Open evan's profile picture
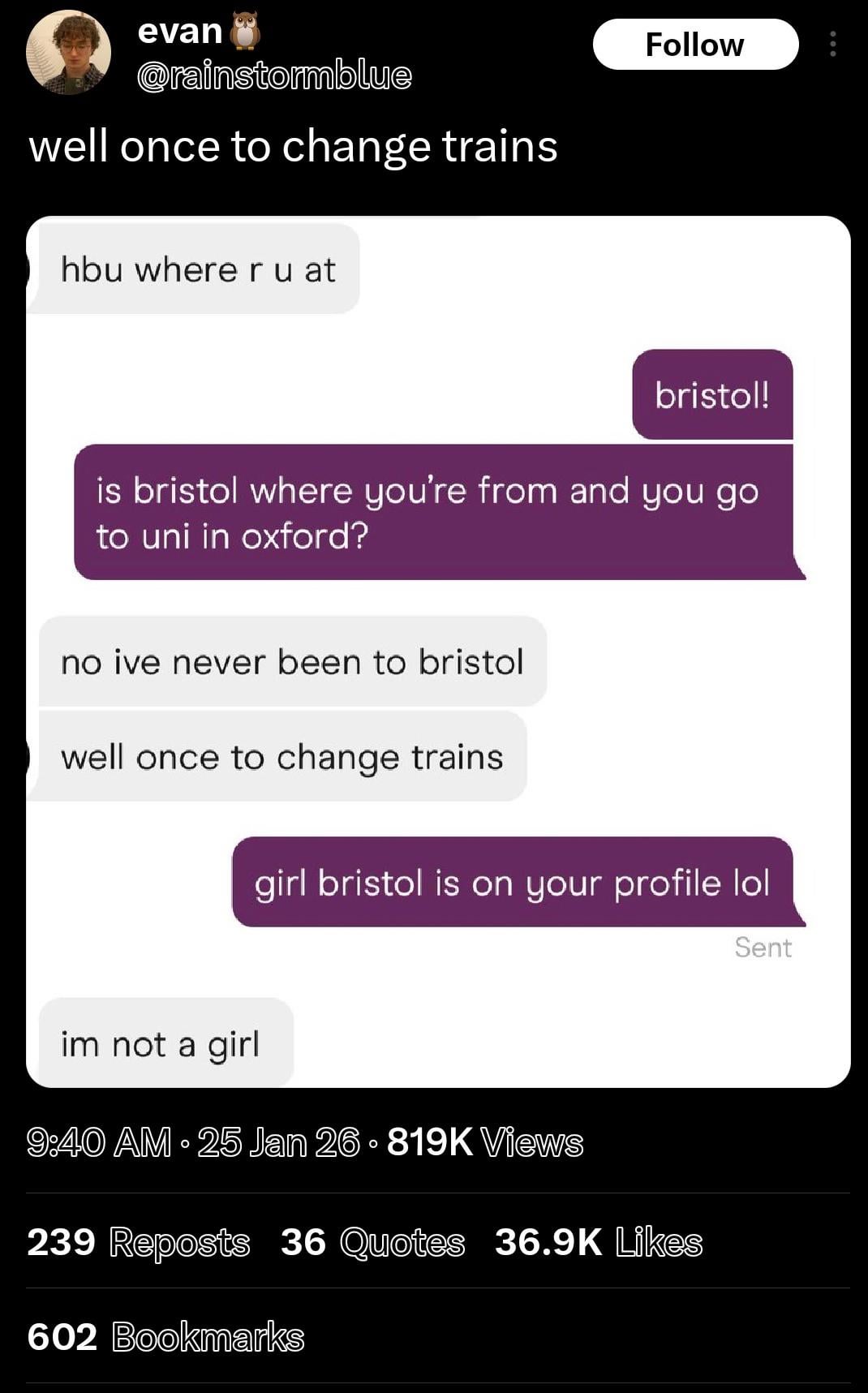 (69, 53)
